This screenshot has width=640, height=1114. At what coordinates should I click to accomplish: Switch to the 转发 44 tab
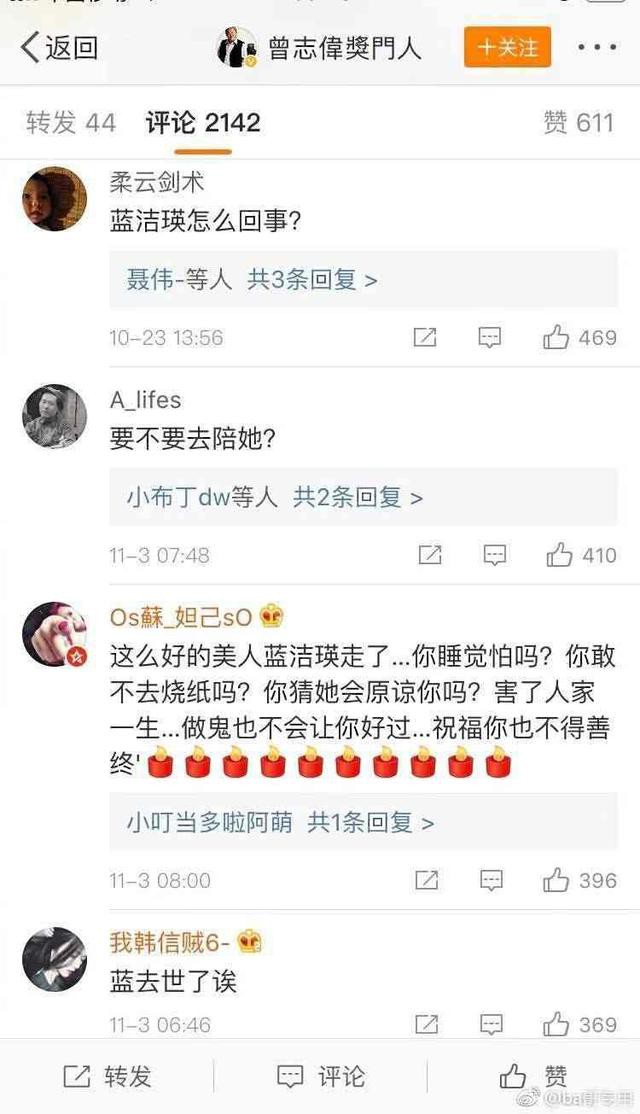pyautogui.click(x=71, y=123)
